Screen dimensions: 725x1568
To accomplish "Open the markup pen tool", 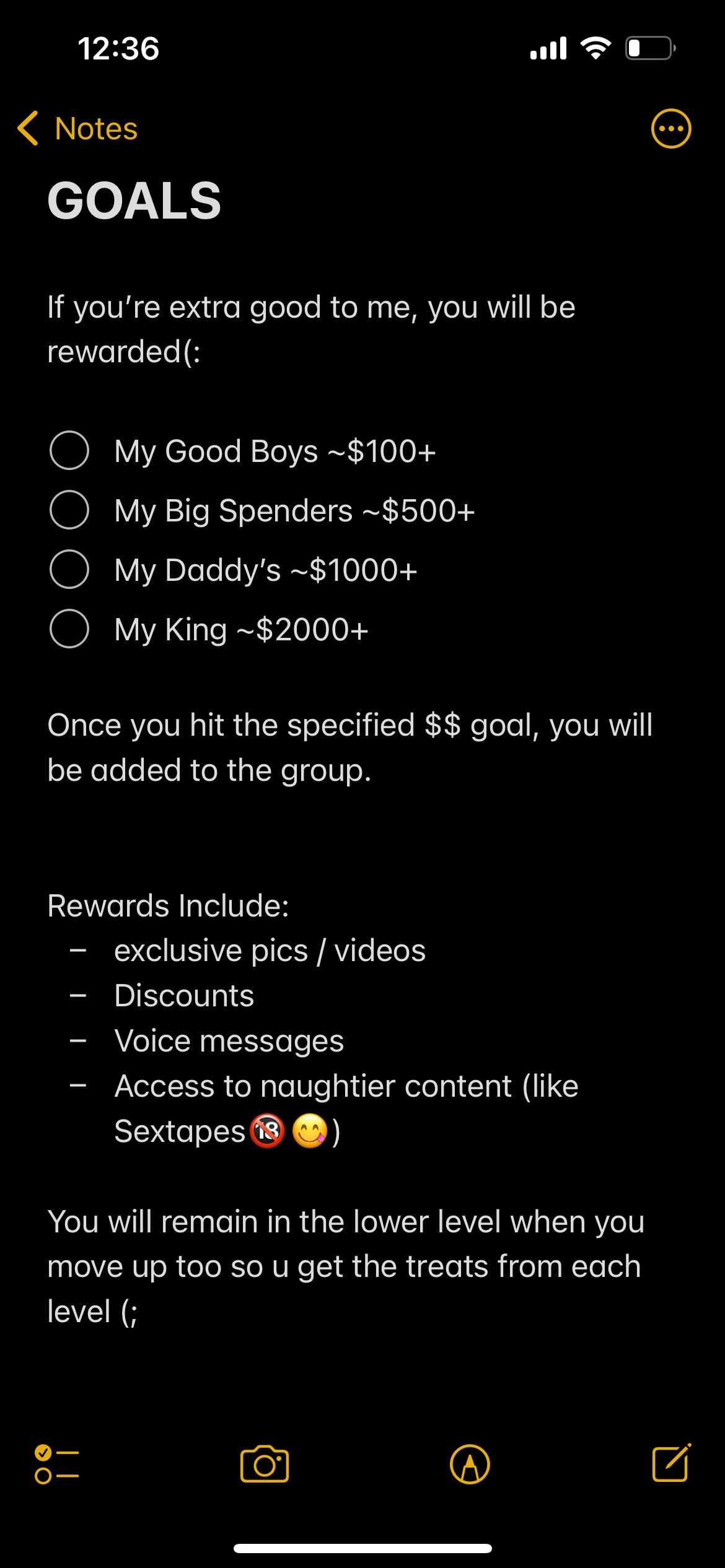I will (x=470, y=1464).
